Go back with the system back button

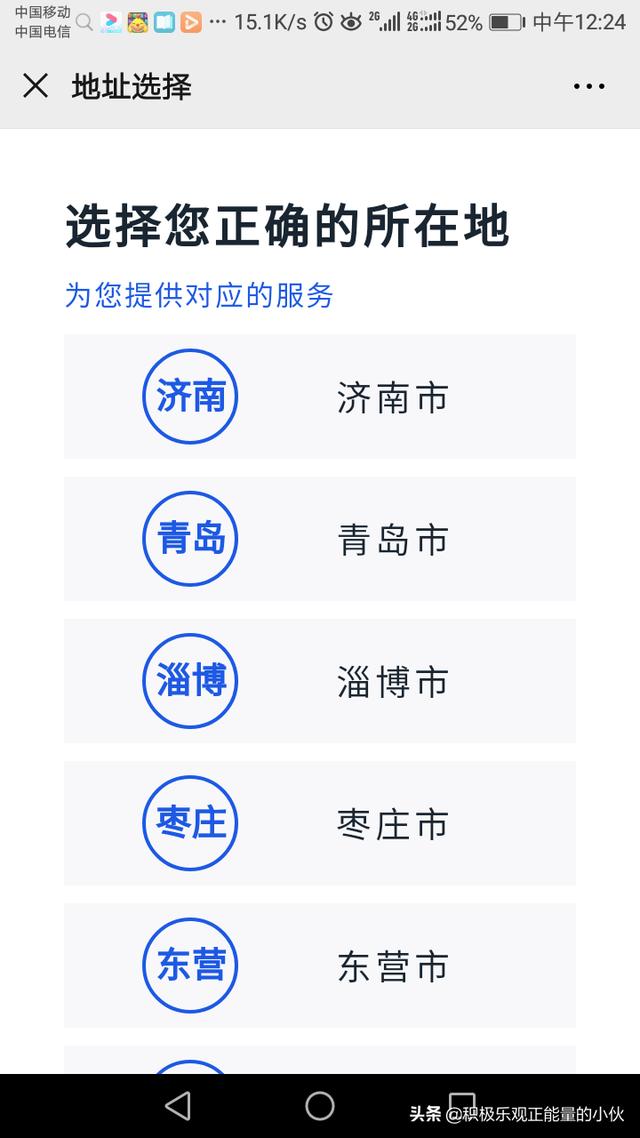178,1106
